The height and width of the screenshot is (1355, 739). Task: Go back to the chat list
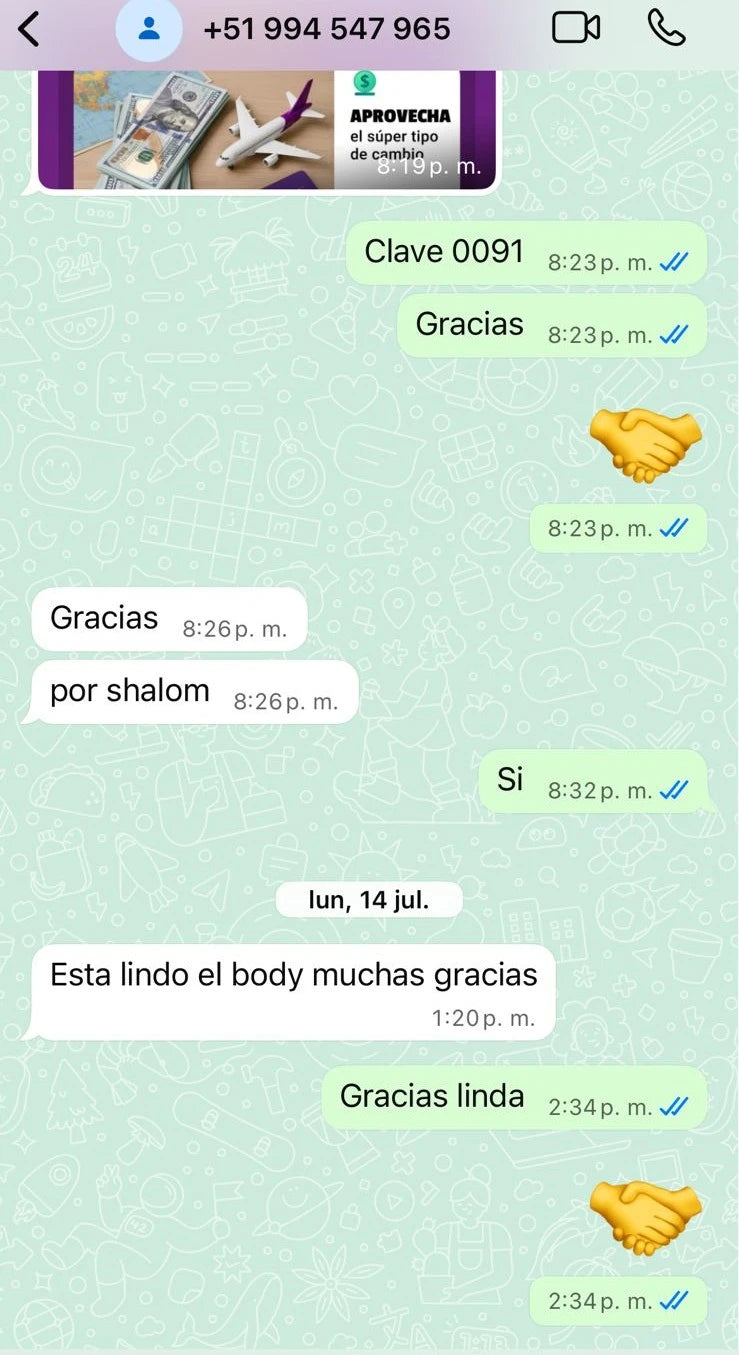tap(29, 29)
